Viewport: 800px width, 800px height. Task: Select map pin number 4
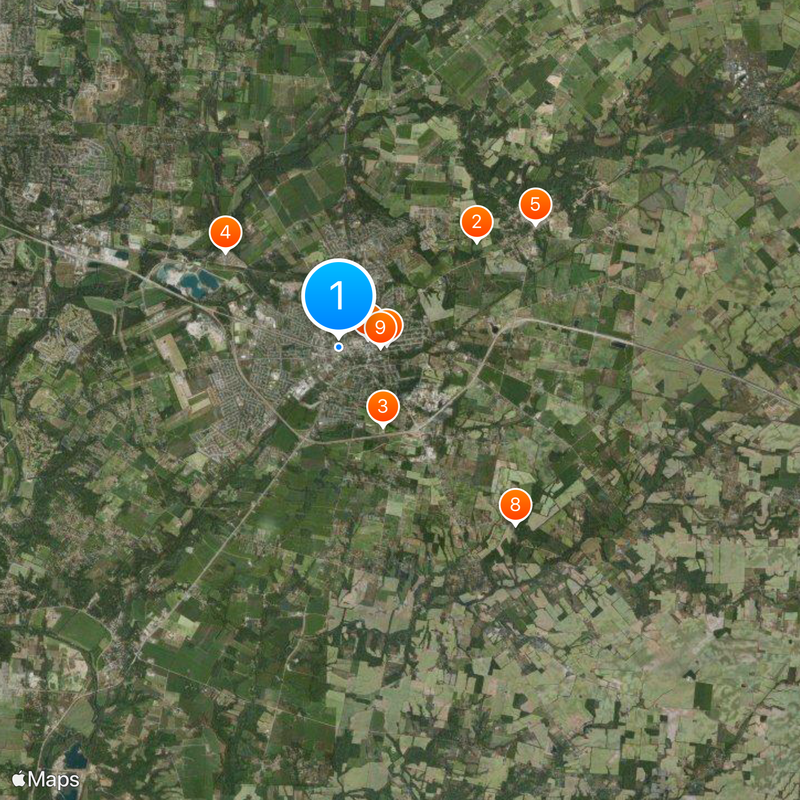[x=226, y=233]
